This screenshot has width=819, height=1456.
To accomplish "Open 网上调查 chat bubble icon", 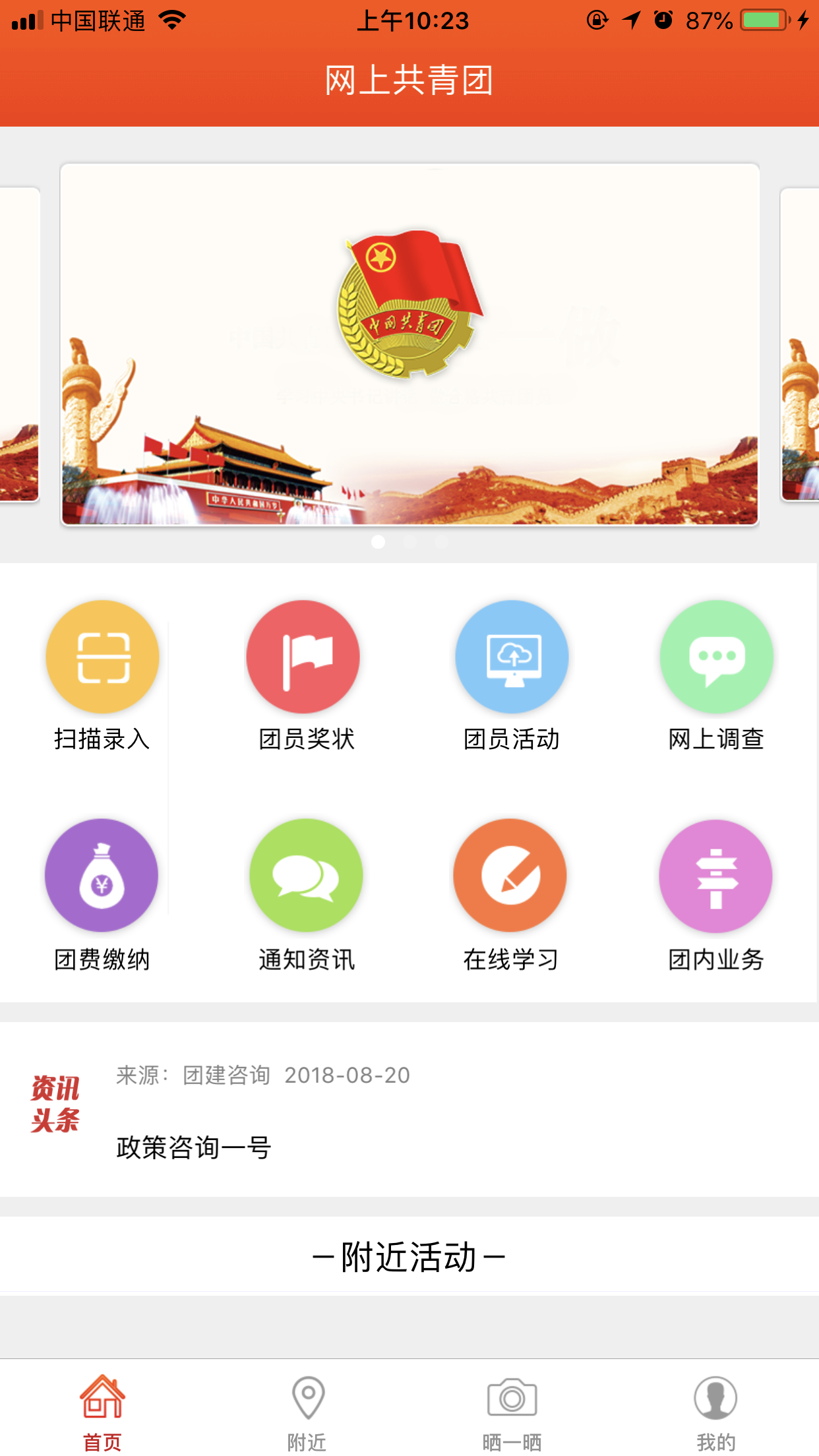I will pyautogui.click(x=715, y=657).
